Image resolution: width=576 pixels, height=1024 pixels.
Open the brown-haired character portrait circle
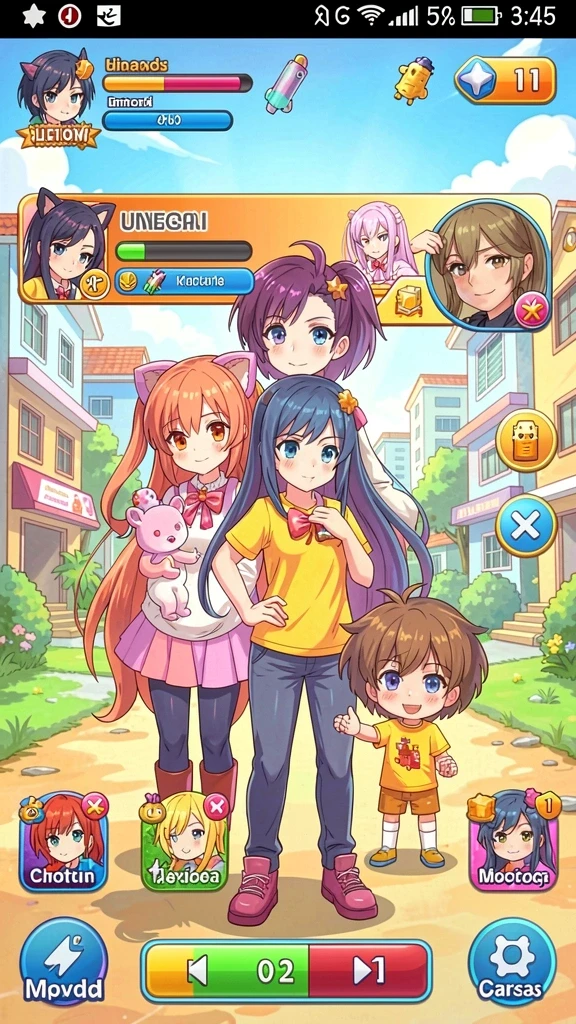(490, 264)
